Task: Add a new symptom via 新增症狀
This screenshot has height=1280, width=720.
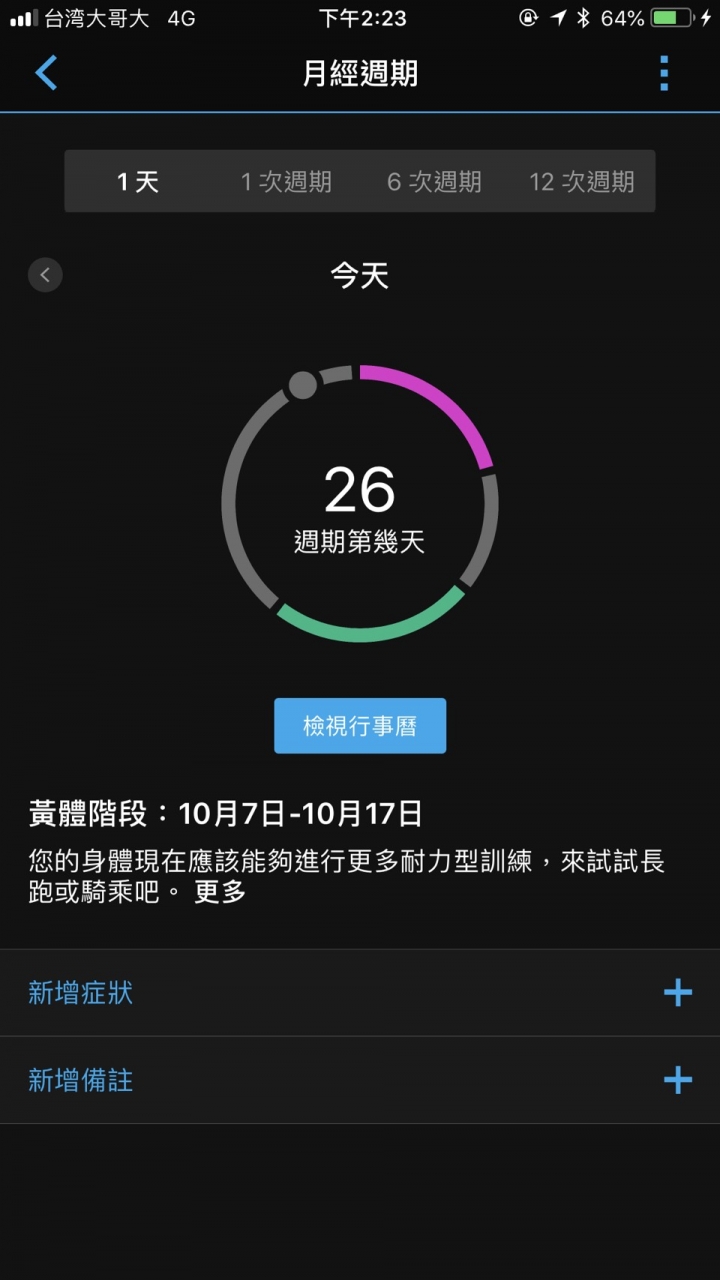Action: point(82,993)
